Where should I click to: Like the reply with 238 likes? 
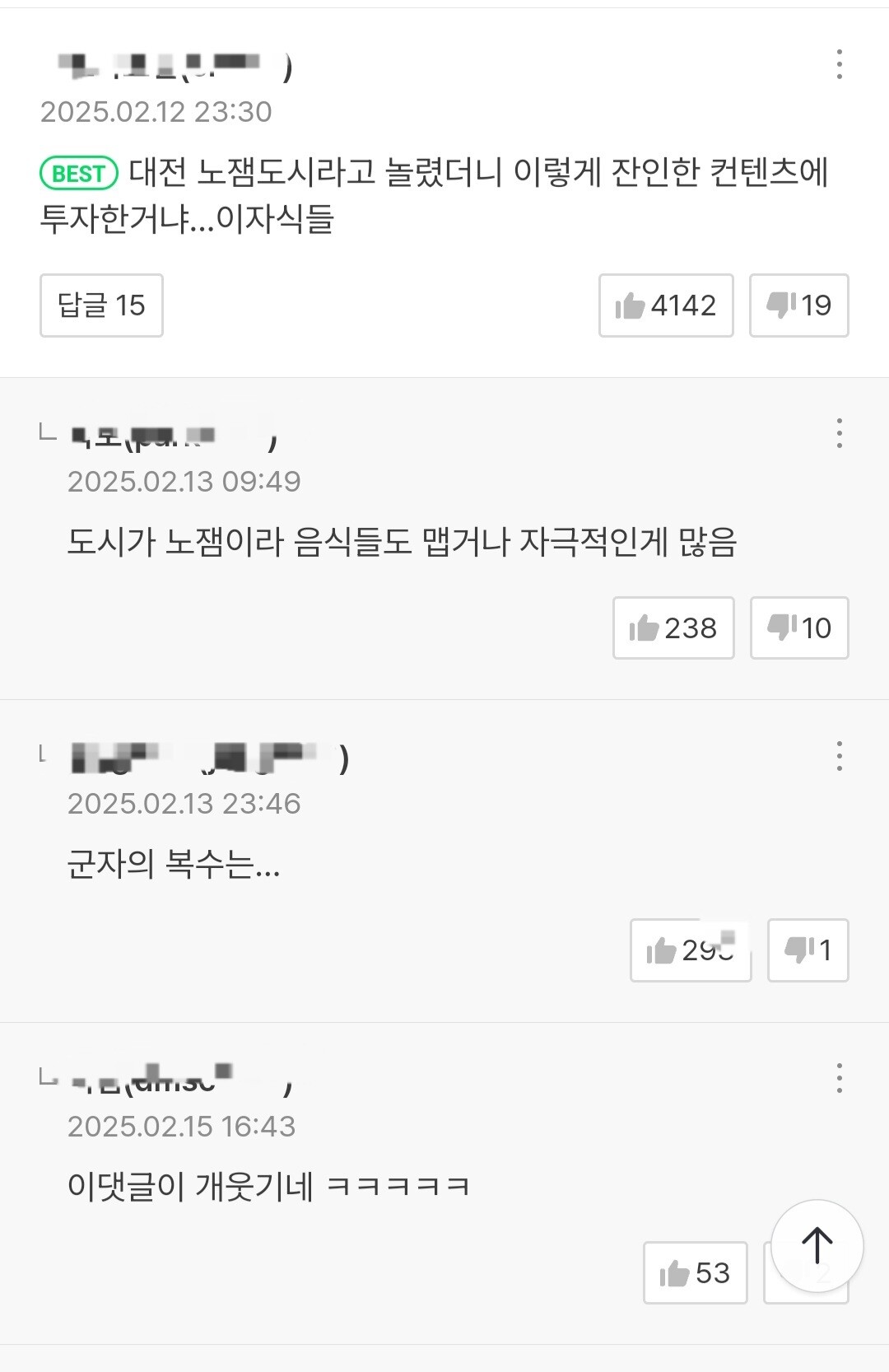[x=673, y=628]
